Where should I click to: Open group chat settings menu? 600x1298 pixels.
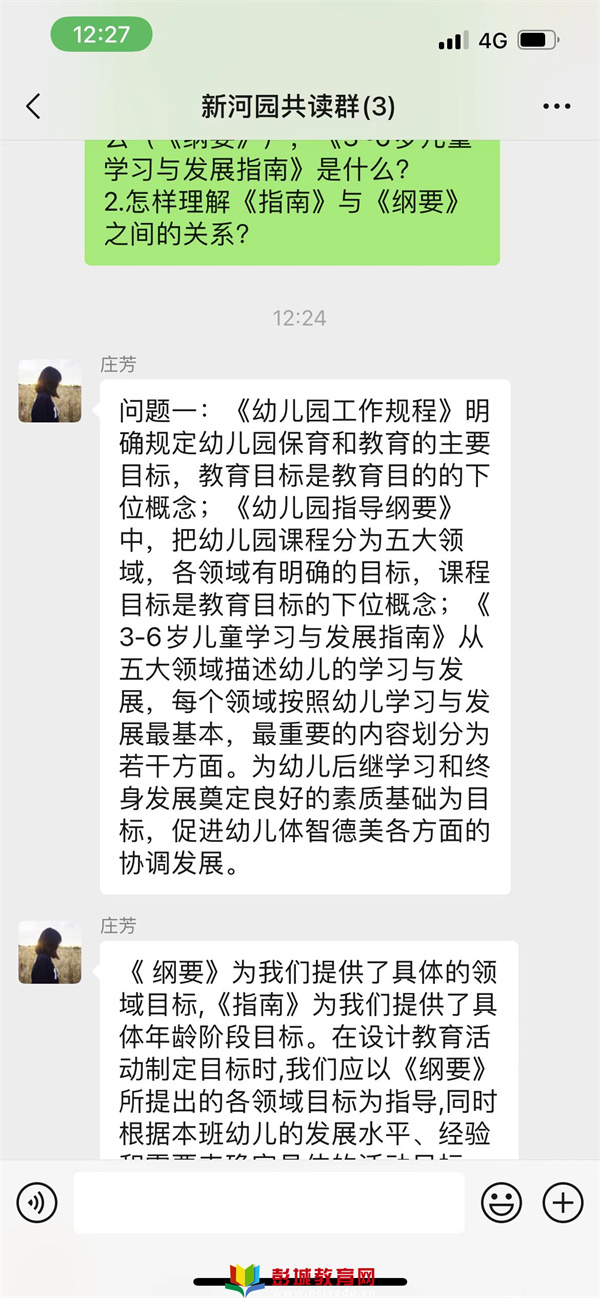coord(556,106)
